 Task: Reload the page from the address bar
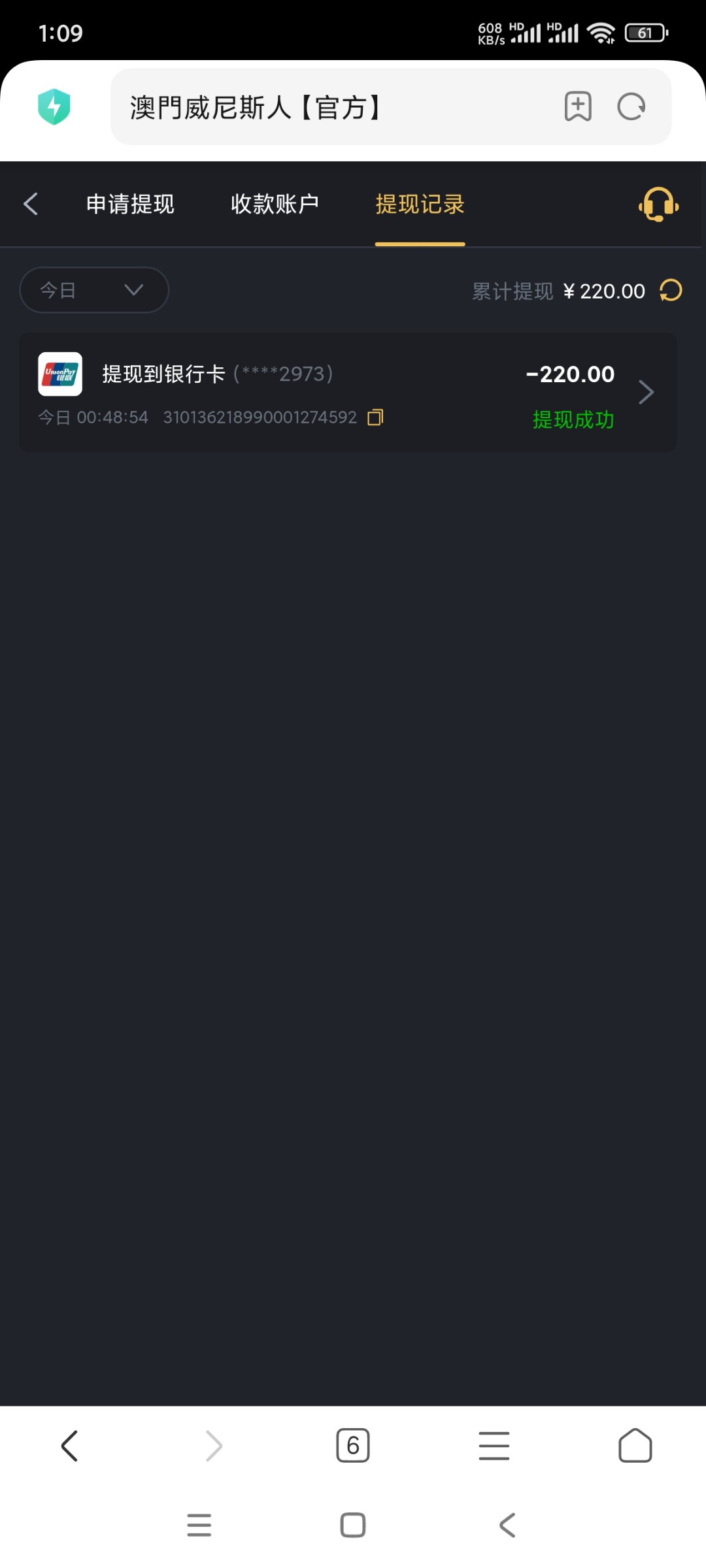coord(631,106)
